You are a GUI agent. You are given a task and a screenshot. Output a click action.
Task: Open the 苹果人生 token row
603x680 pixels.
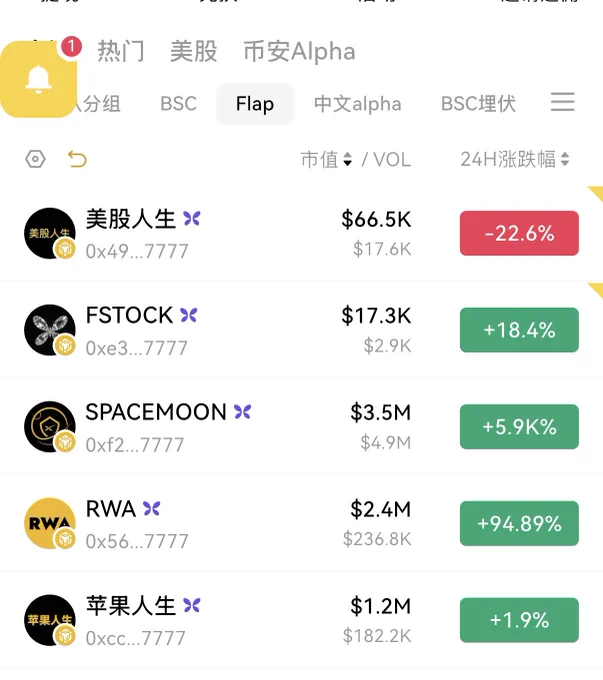click(302, 620)
